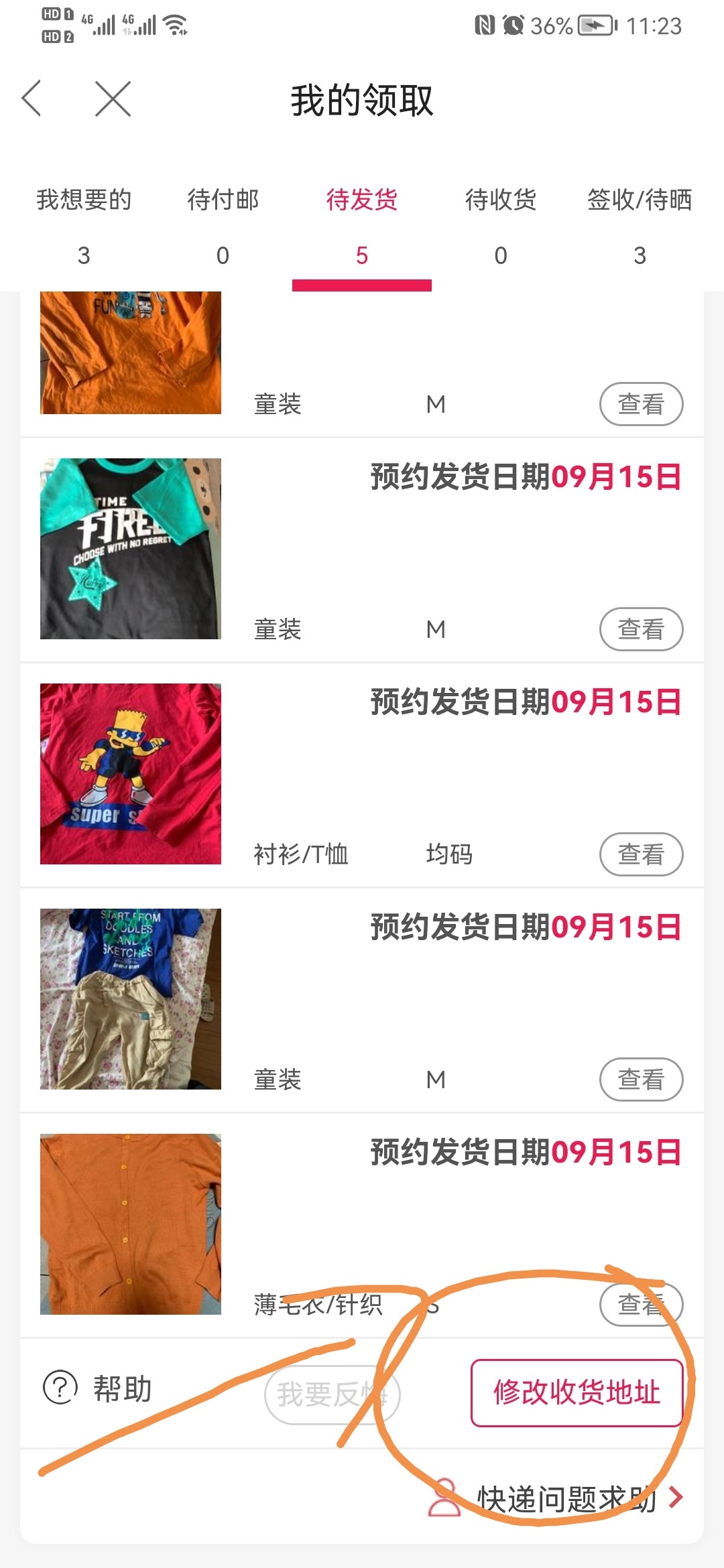This screenshot has width=724, height=1568.
Task: Open the blue tee and khaki pants picture
Action: [x=131, y=999]
